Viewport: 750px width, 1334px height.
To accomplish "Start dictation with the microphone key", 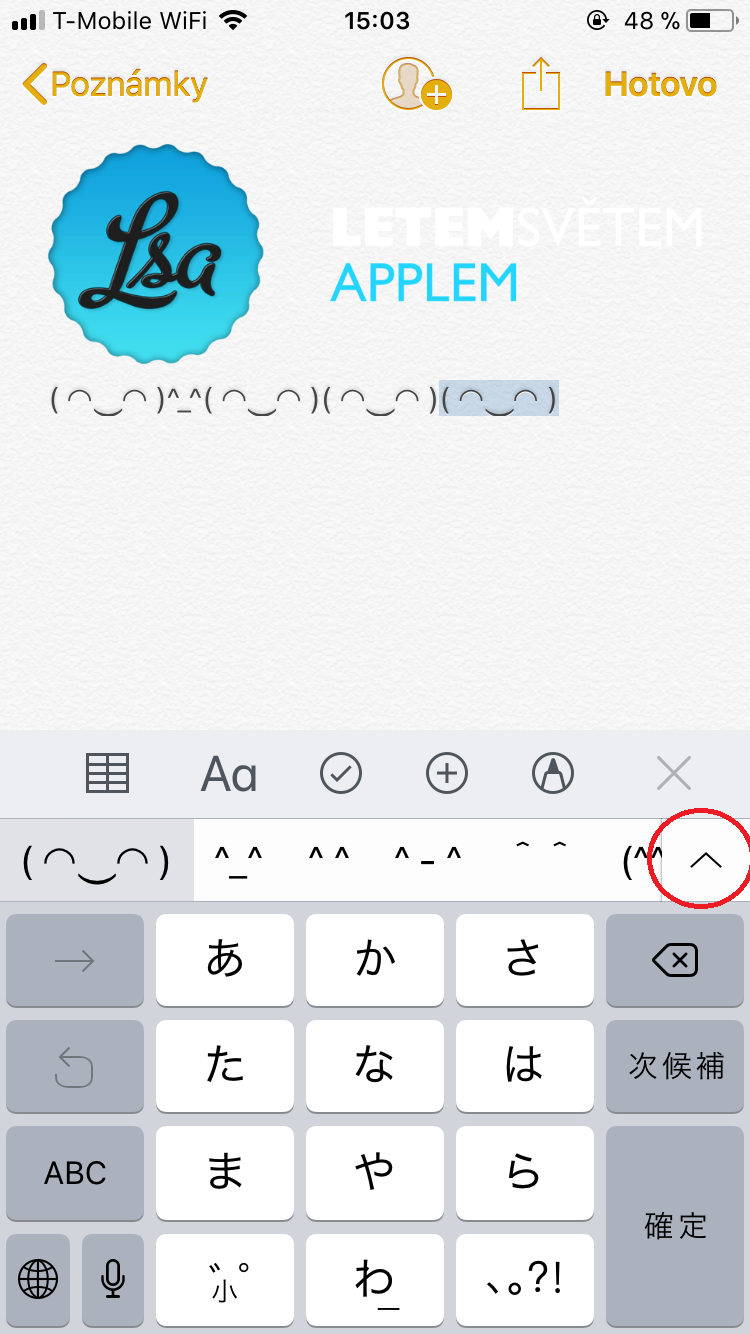I will [x=113, y=1277].
